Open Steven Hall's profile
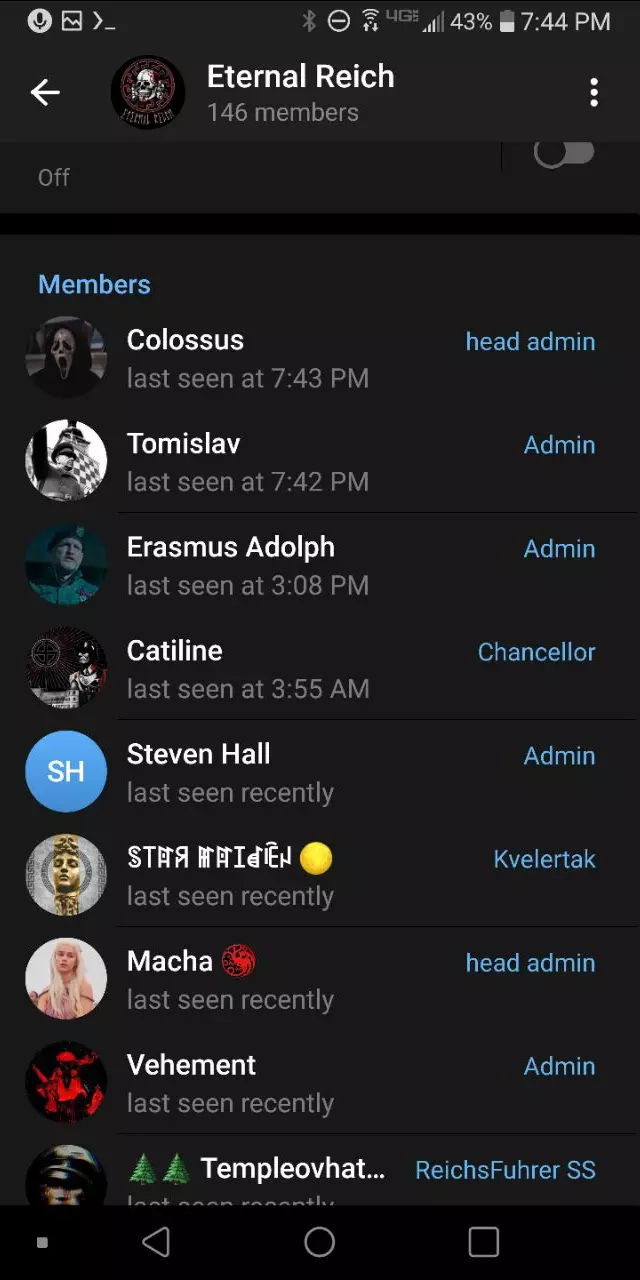The height and width of the screenshot is (1280, 640). pos(320,772)
